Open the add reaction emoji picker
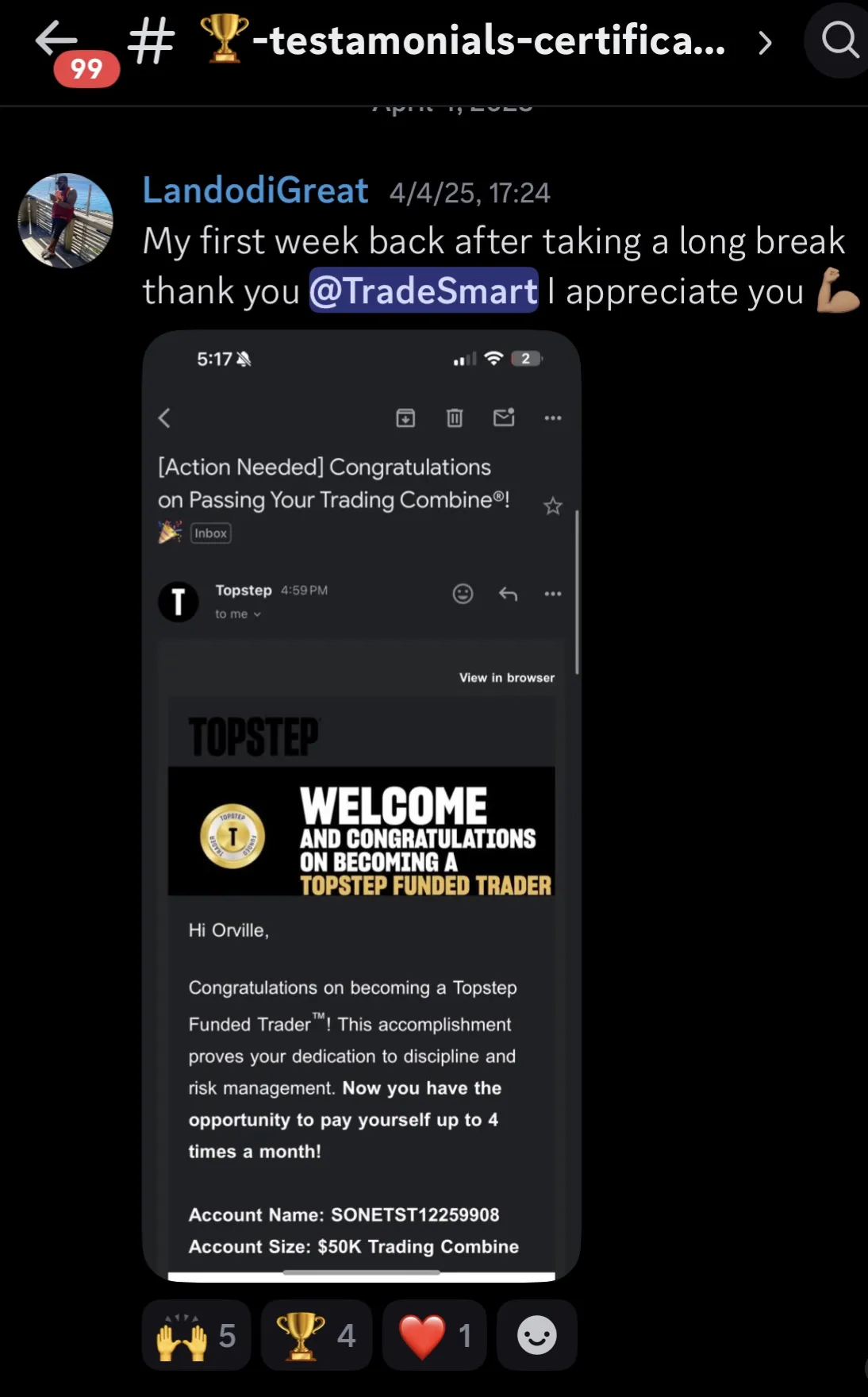The height and width of the screenshot is (1397, 868). pos(537,1335)
